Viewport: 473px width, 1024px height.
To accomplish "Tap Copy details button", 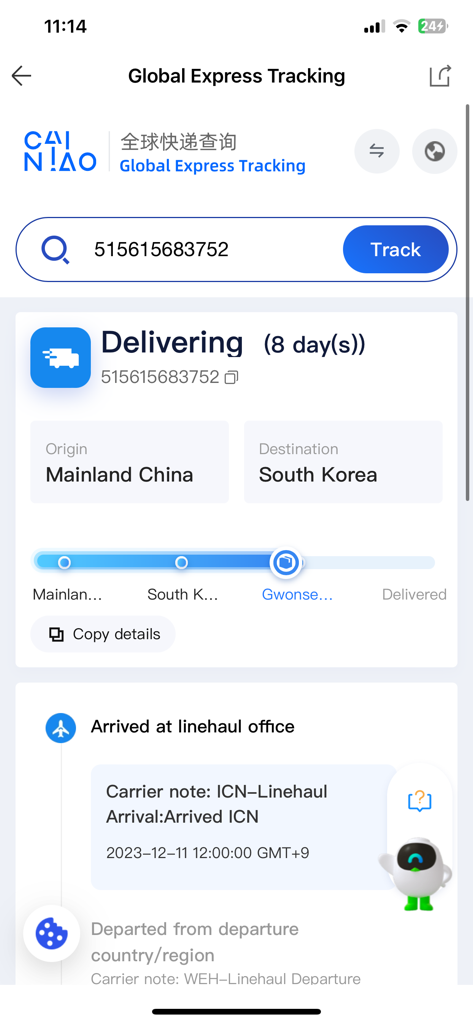I will click(103, 634).
